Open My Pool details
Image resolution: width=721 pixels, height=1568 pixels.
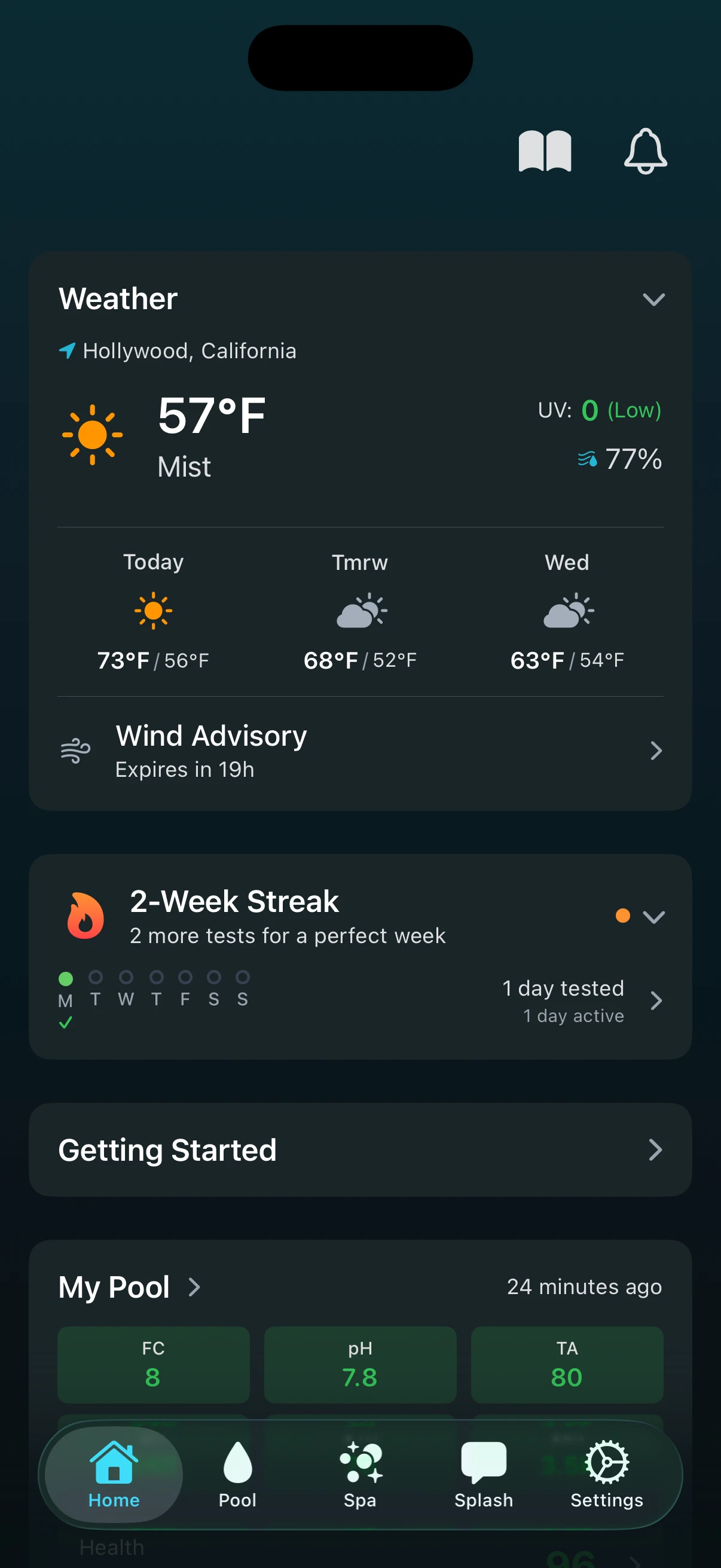[130, 1287]
